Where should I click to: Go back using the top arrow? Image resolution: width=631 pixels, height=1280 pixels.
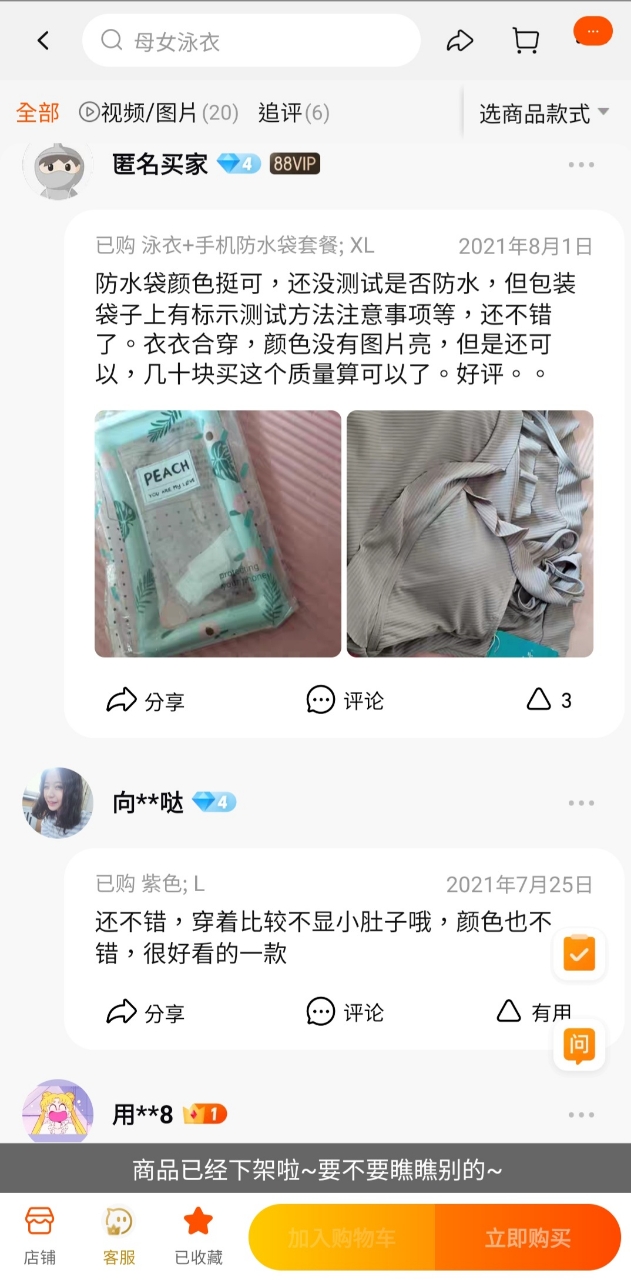[43, 41]
